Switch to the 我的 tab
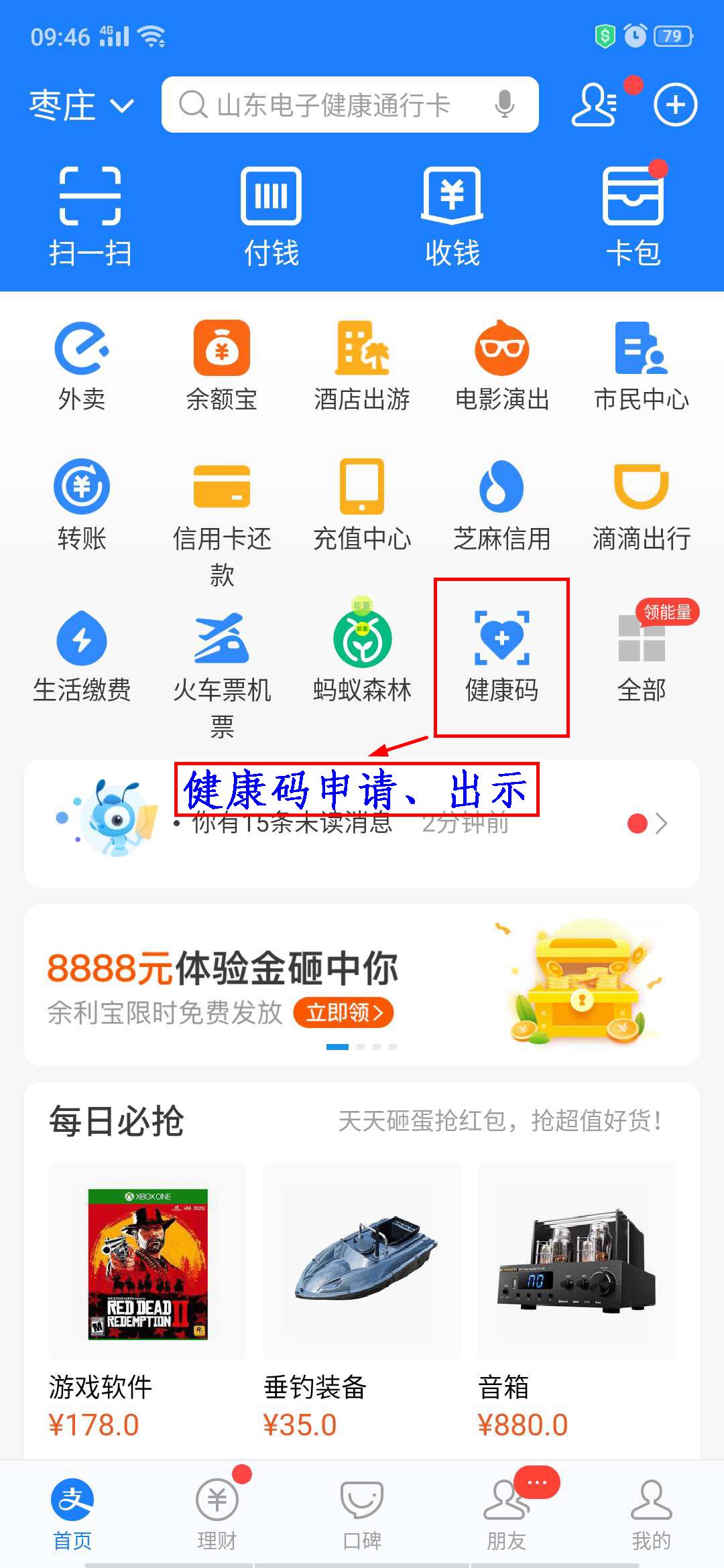Image resolution: width=724 pixels, height=1568 pixels. click(651, 1513)
